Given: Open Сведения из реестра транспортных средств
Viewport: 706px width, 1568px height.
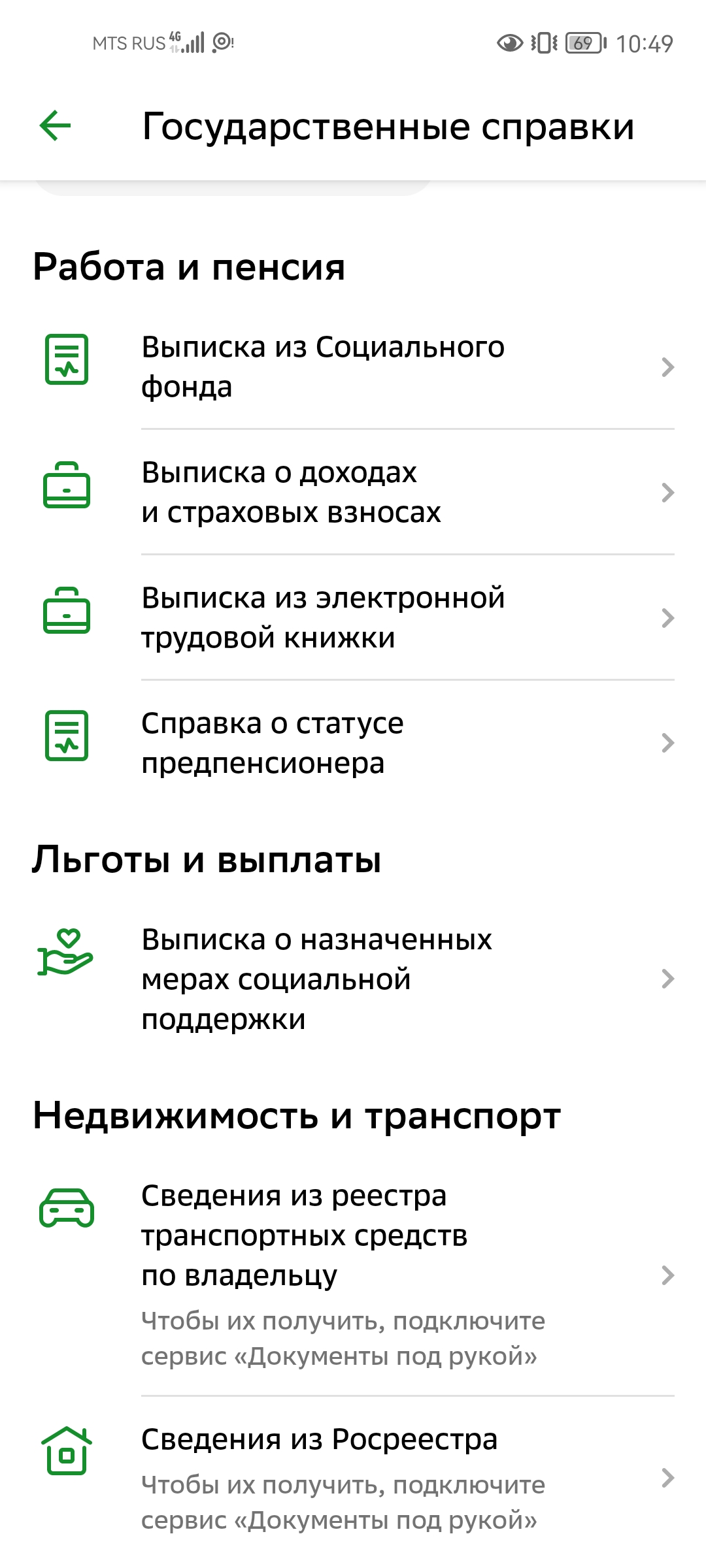Looking at the screenshot, I should [x=353, y=1274].
